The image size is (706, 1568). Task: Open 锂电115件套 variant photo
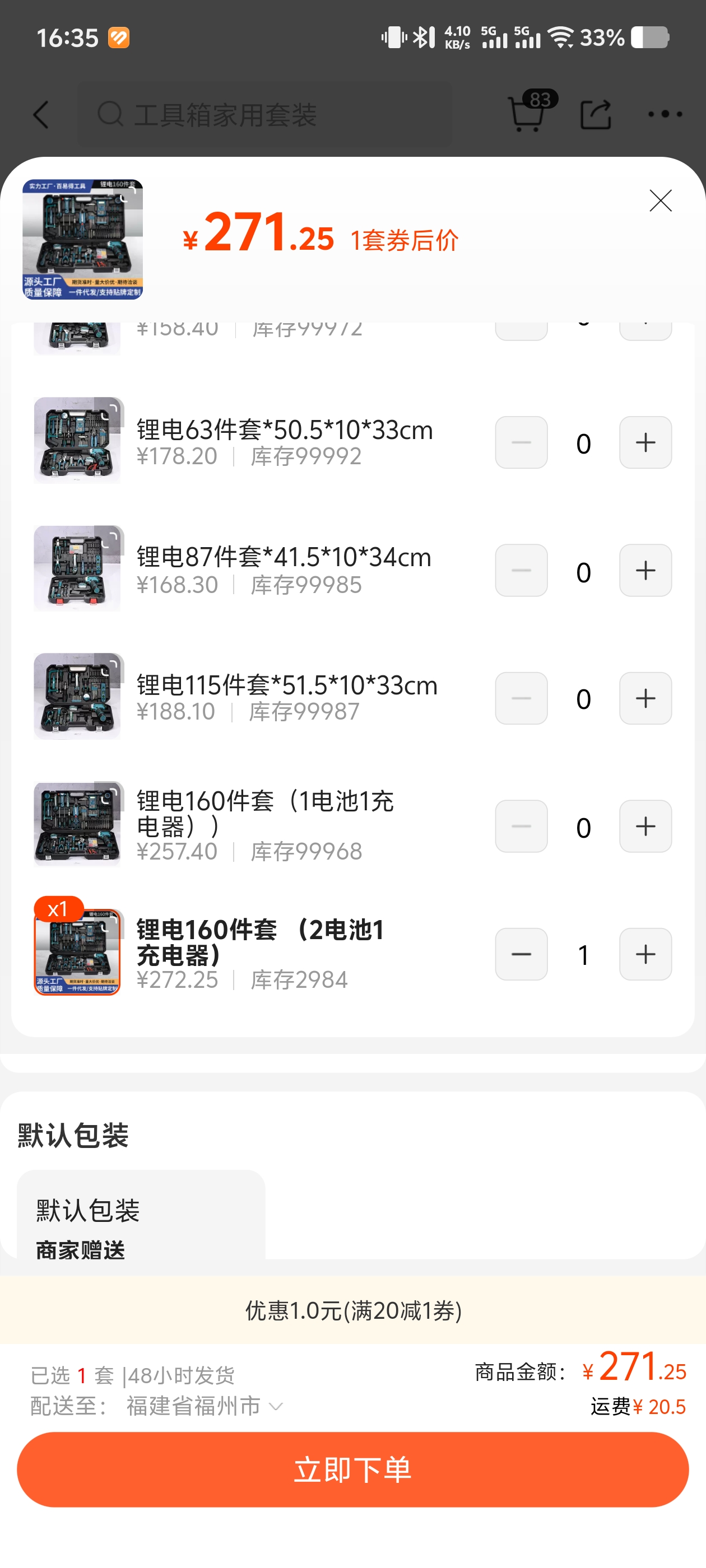(77, 696)
